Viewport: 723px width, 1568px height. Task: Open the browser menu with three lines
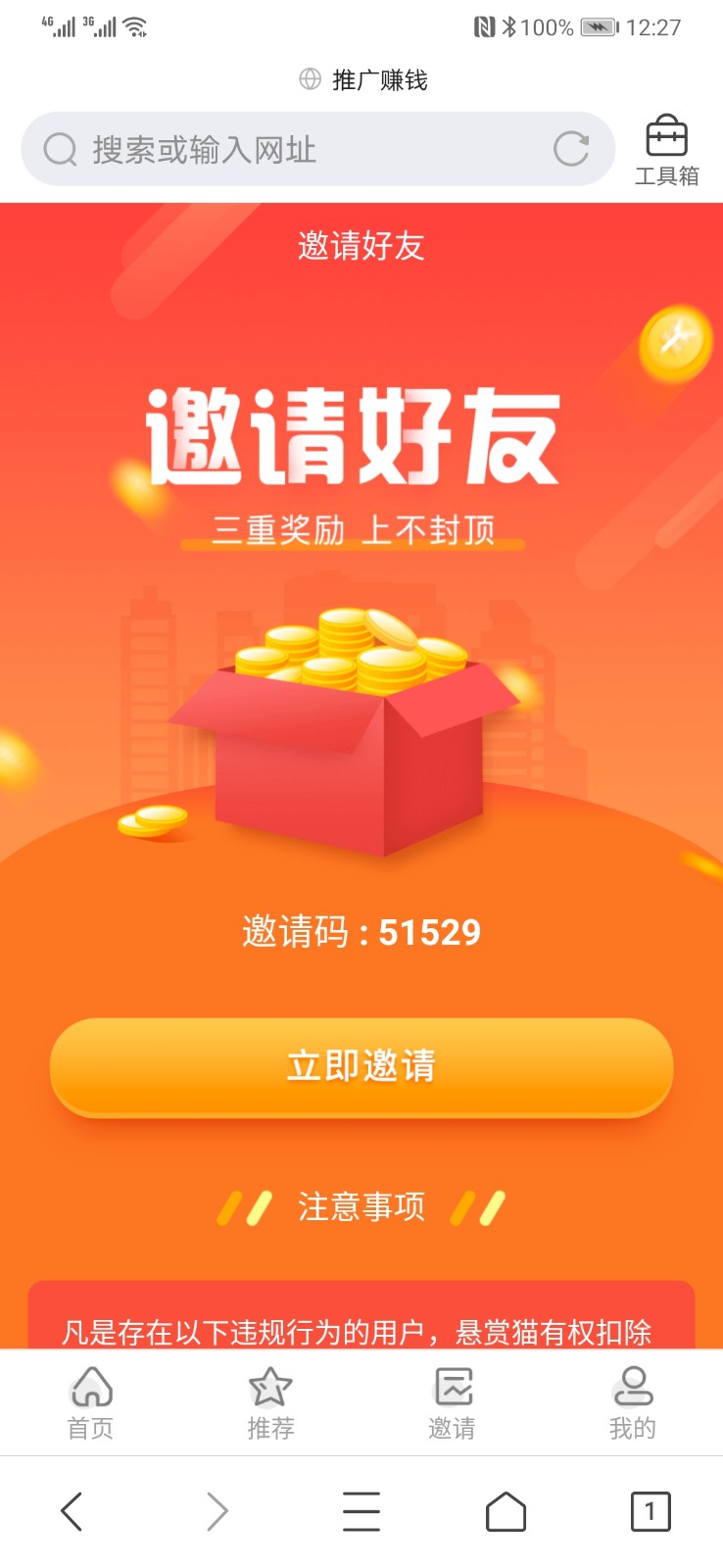pos(361,1511)
